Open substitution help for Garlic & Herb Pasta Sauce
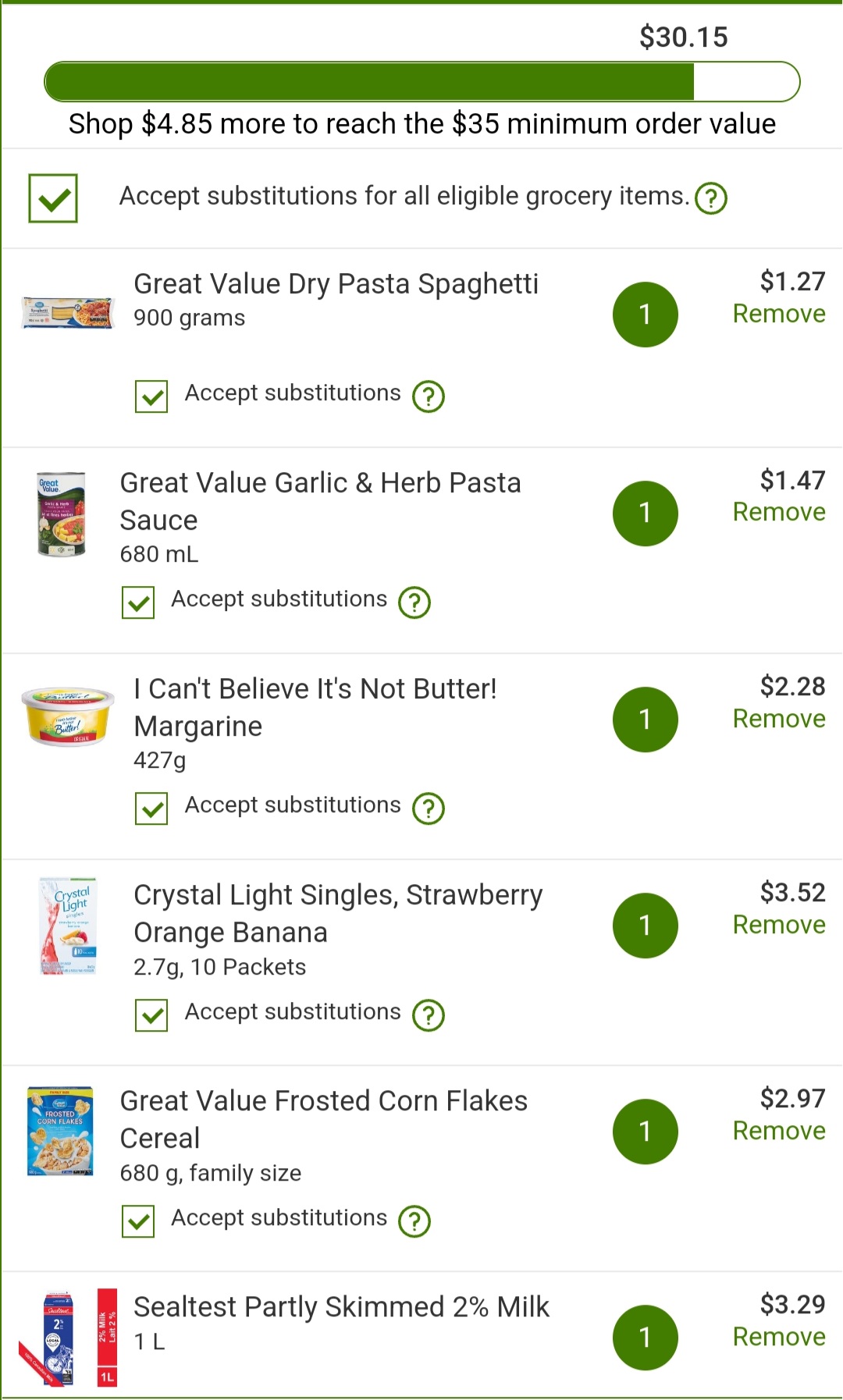This screenshot has height=1400, width=843. coord(414,602)
